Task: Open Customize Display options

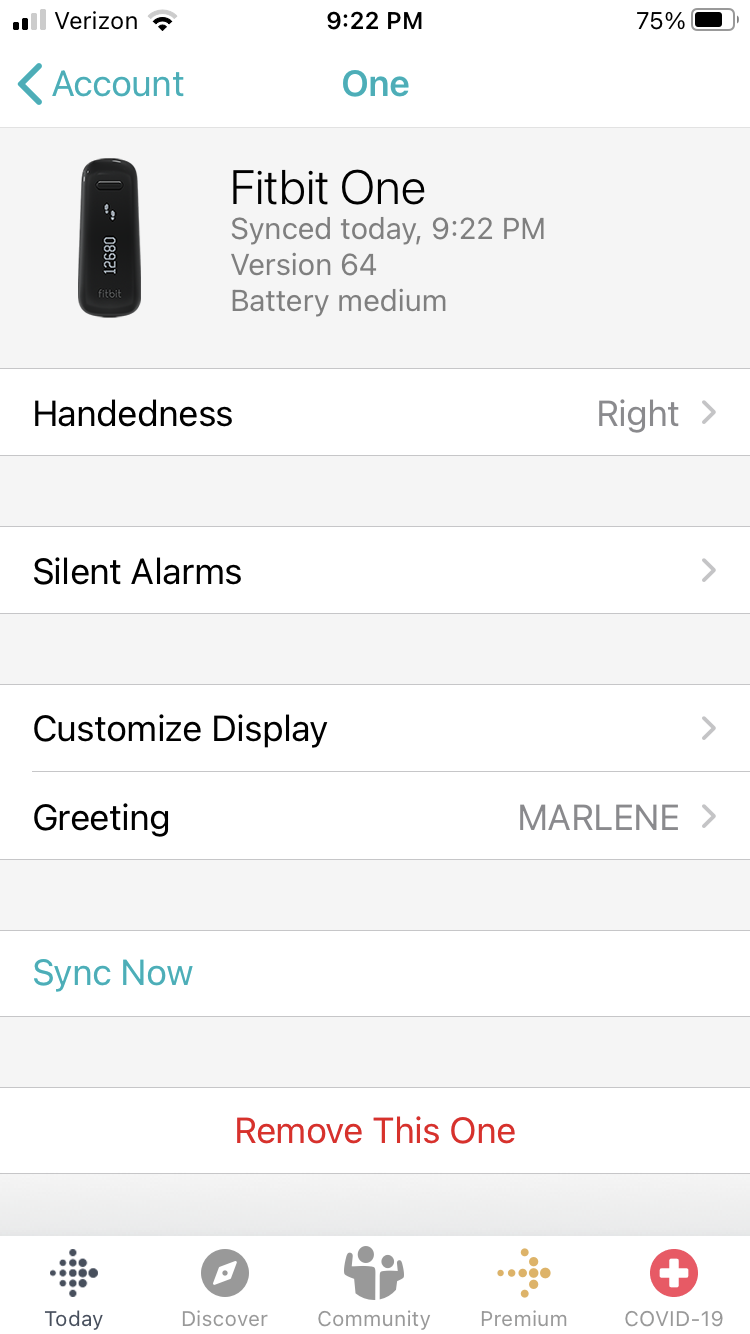Action: (x=375, y=729)
